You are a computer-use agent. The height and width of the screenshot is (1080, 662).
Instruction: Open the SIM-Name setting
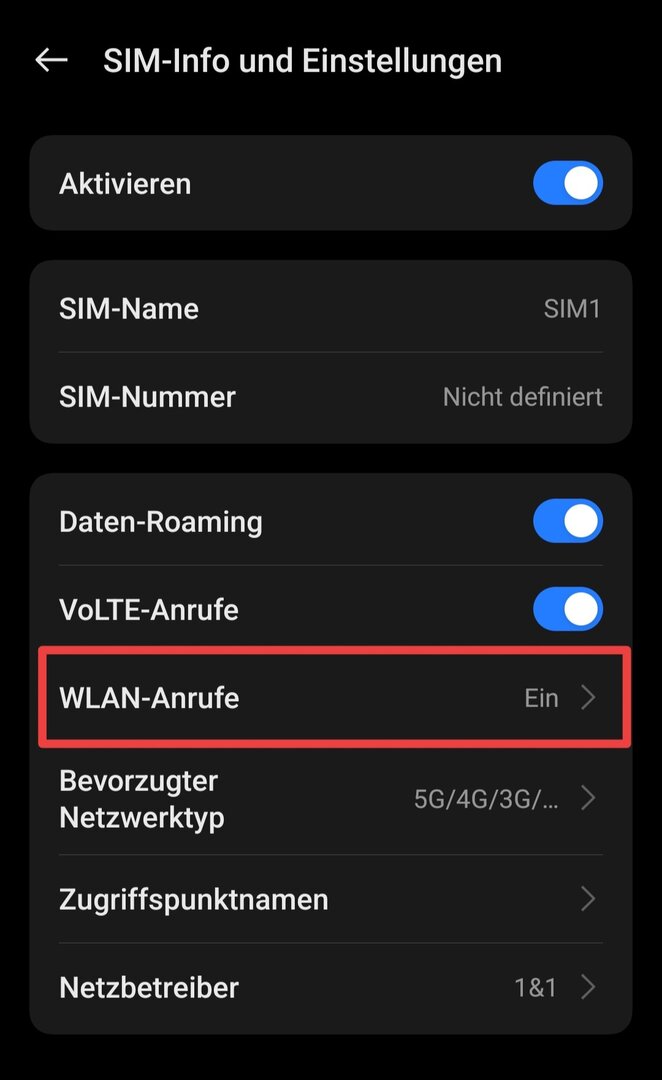pyautogui.click(x=330, y=308)
